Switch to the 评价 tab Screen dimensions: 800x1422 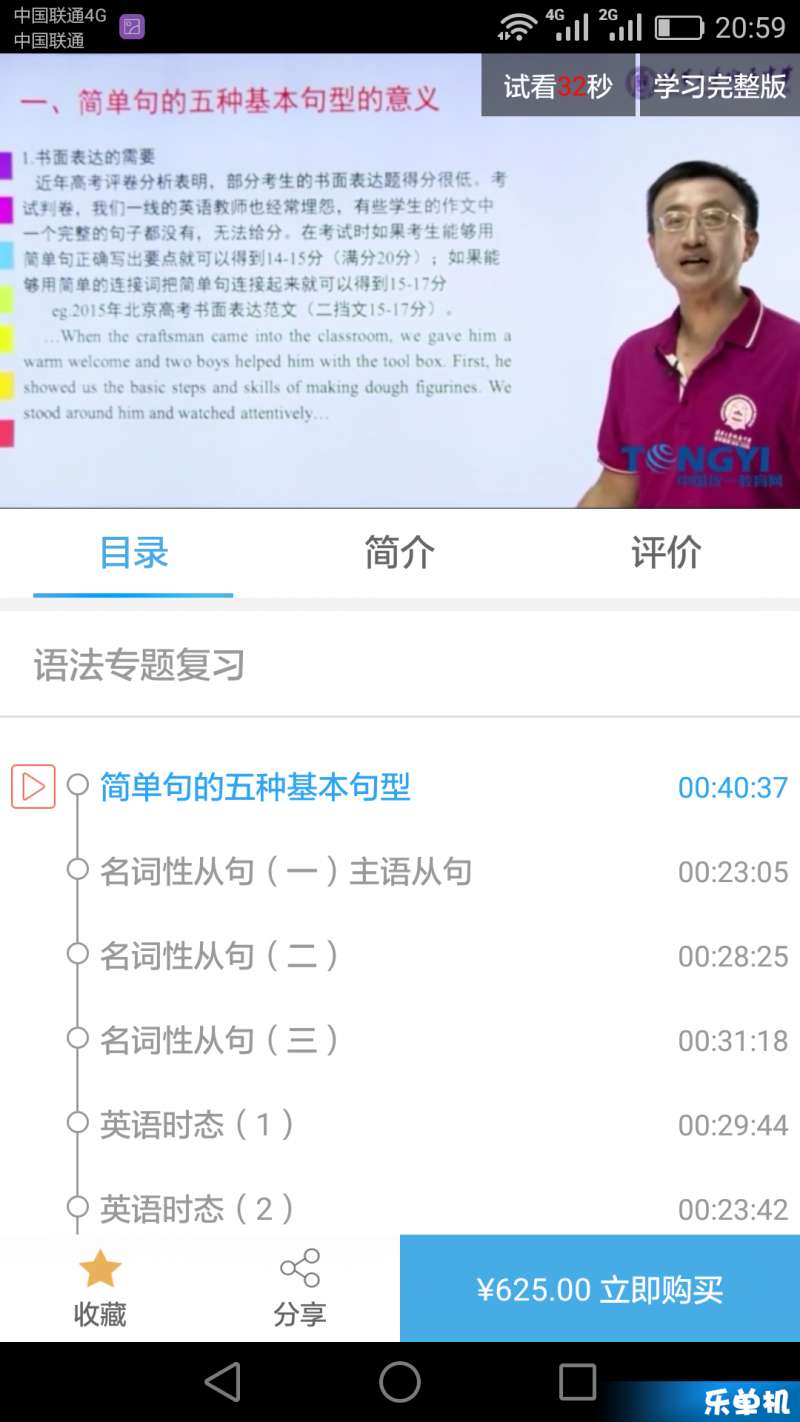[666, 553]
